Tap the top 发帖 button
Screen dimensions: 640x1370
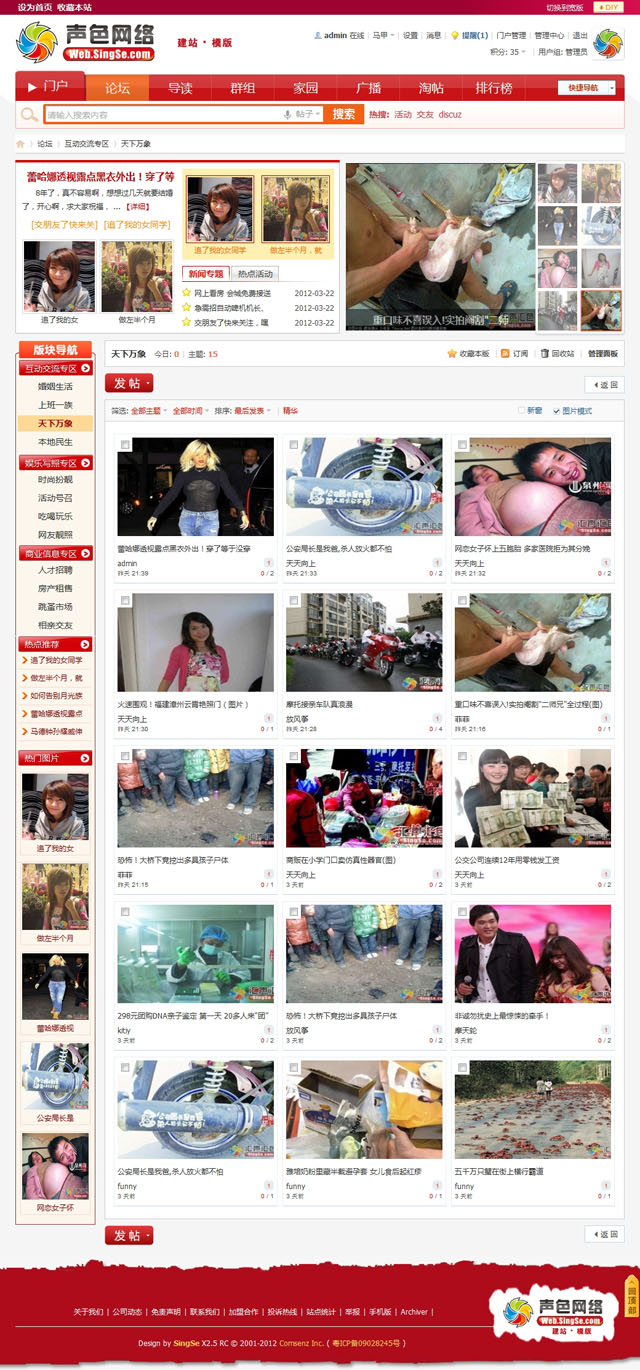129,384
